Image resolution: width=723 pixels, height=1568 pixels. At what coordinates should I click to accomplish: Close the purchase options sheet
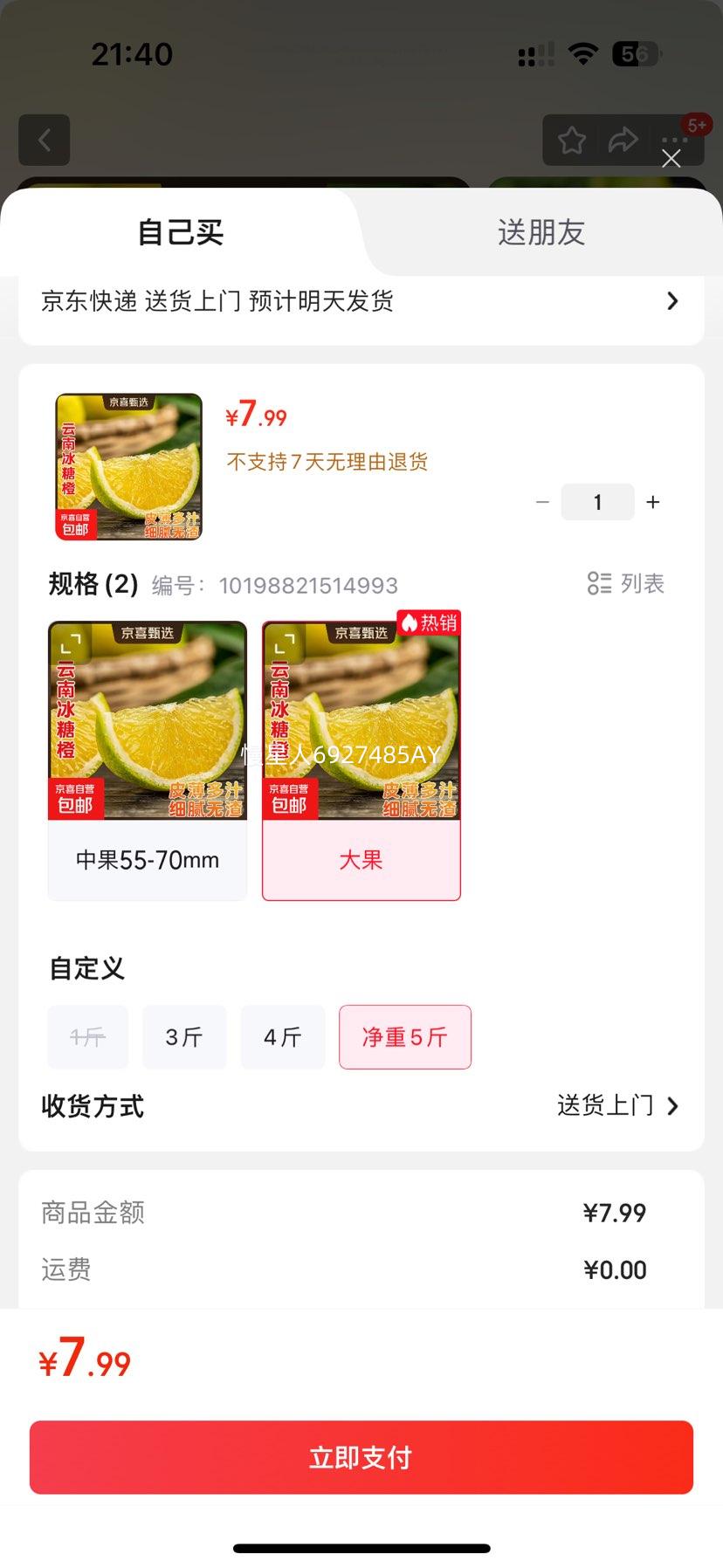[x=671, y=158]
